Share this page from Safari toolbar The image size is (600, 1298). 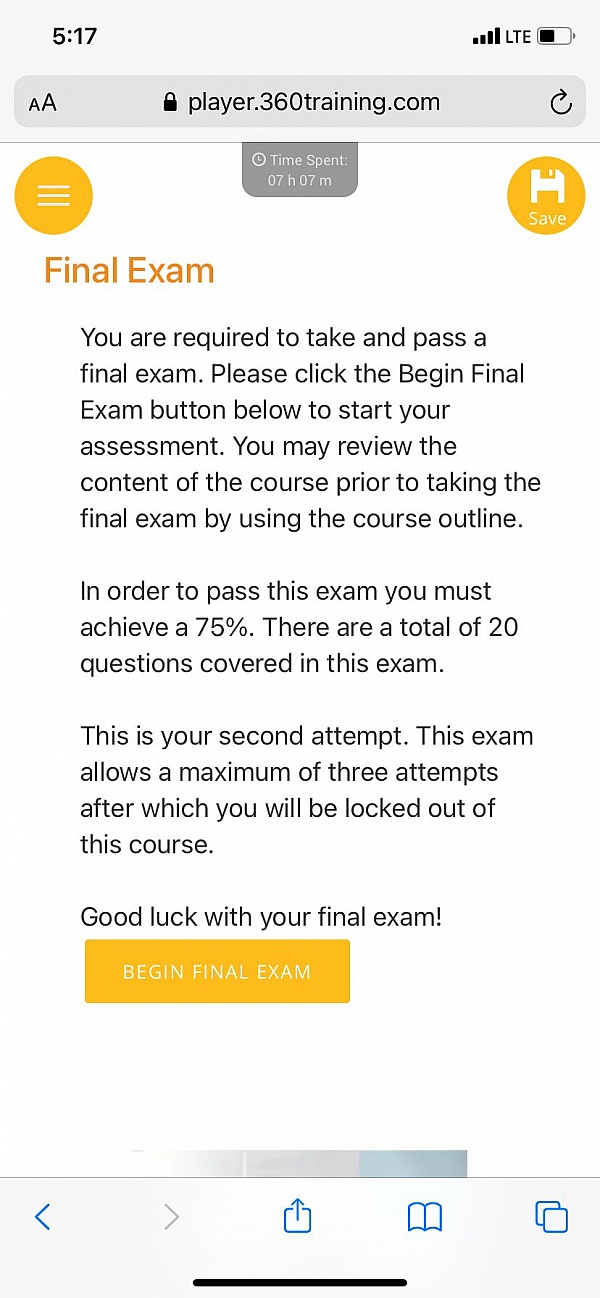point(298,1216)
